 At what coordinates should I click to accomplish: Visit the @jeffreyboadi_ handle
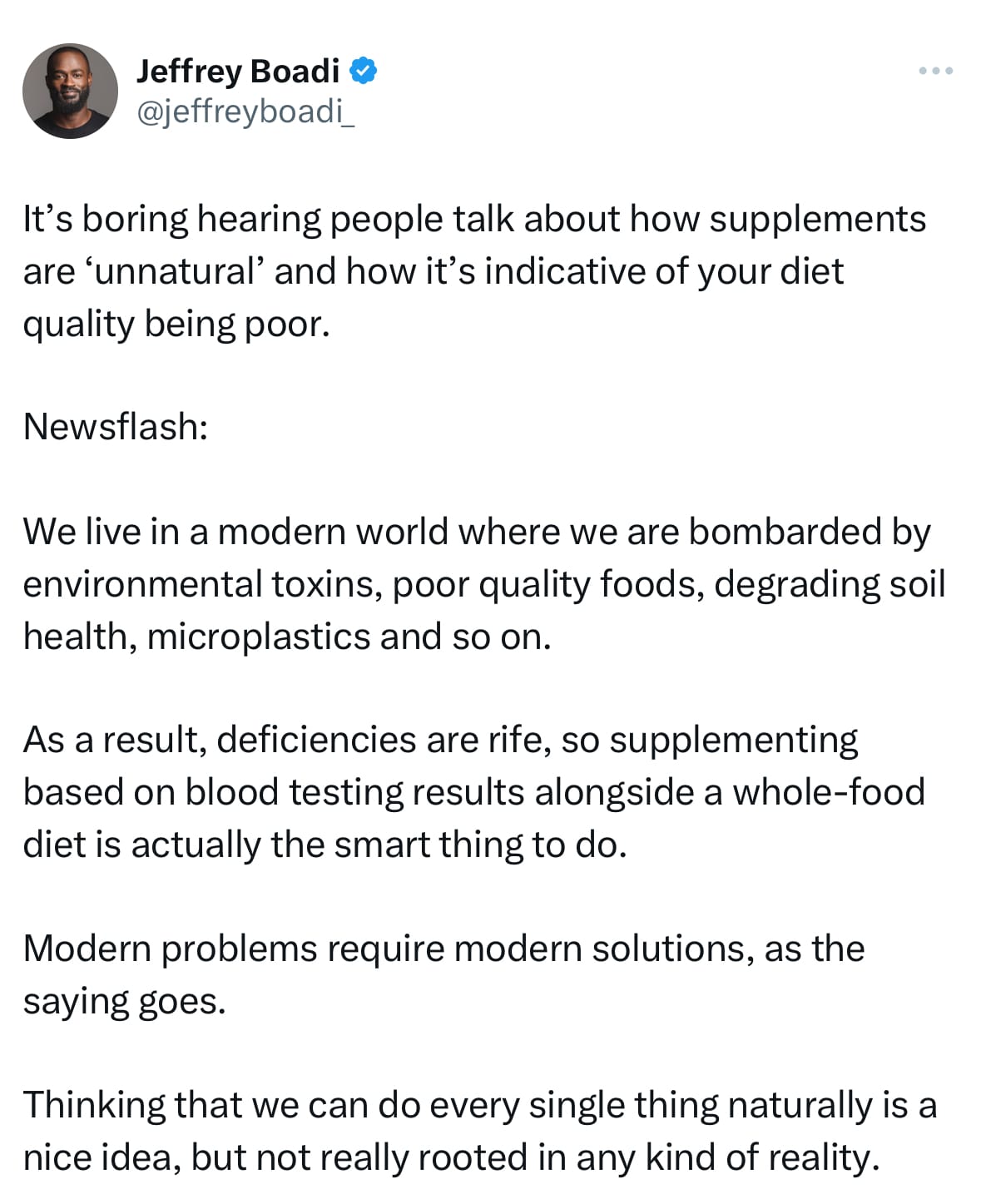click(245, 111)
